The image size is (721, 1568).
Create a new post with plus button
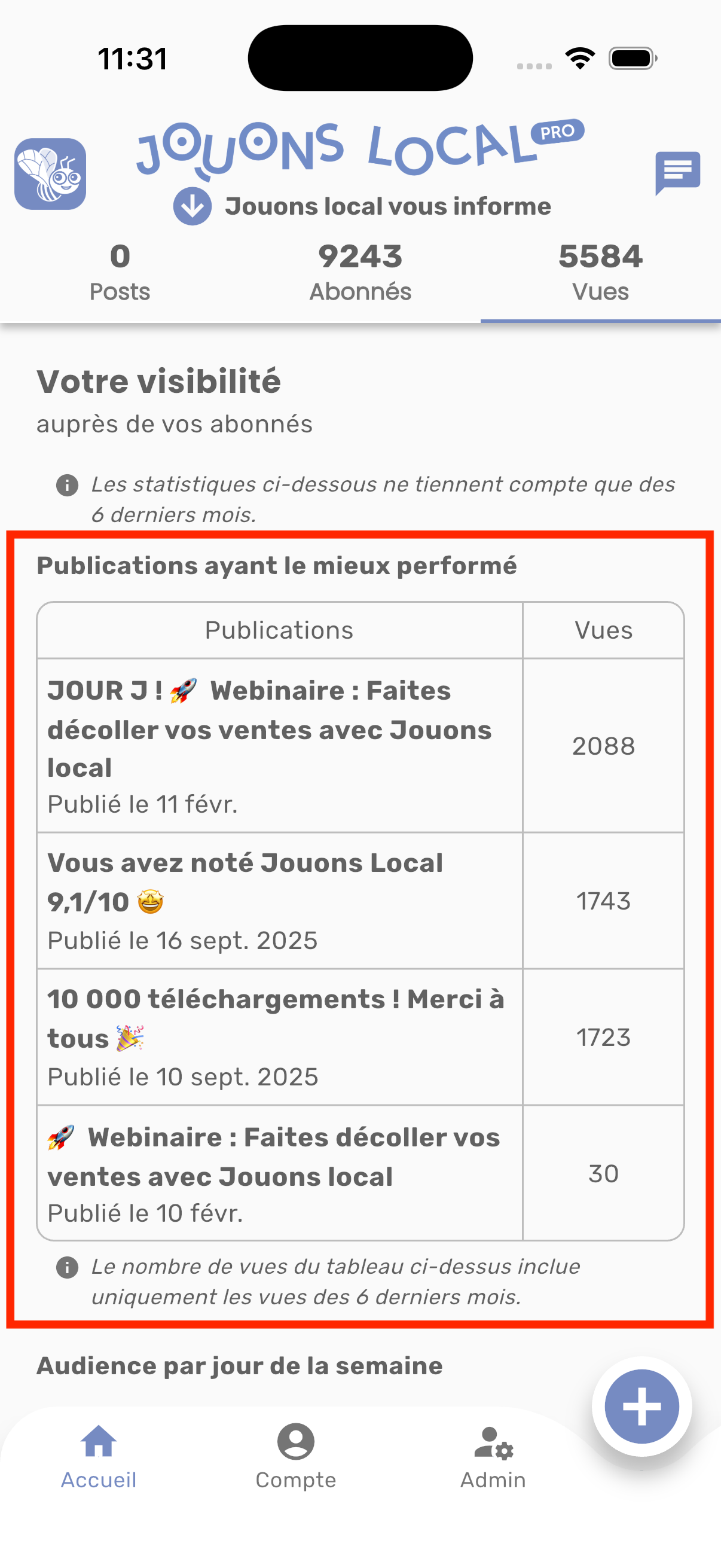641,1407
